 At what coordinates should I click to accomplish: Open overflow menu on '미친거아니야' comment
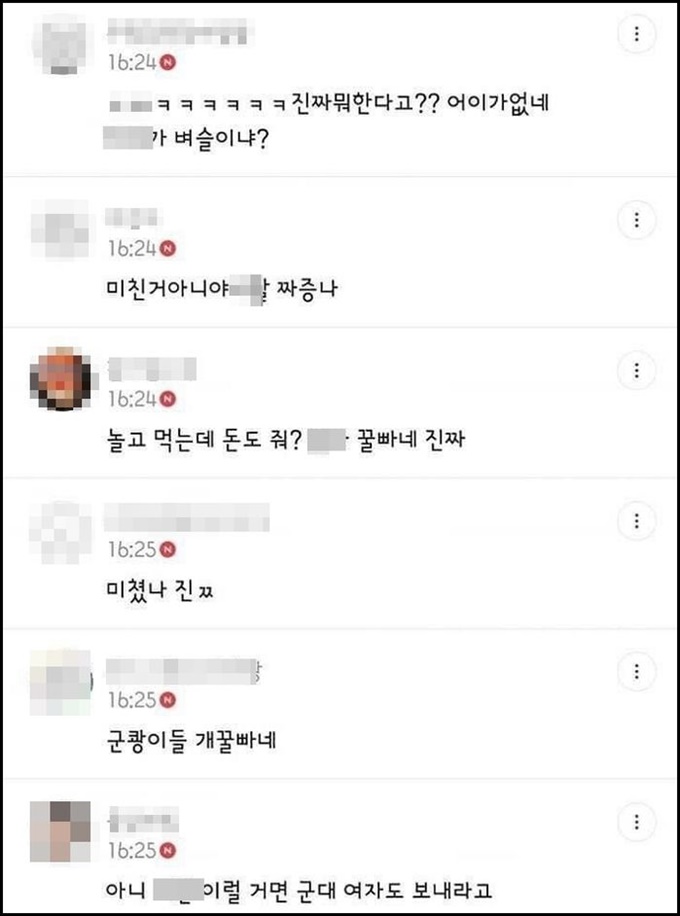click(x=636, y=220)
